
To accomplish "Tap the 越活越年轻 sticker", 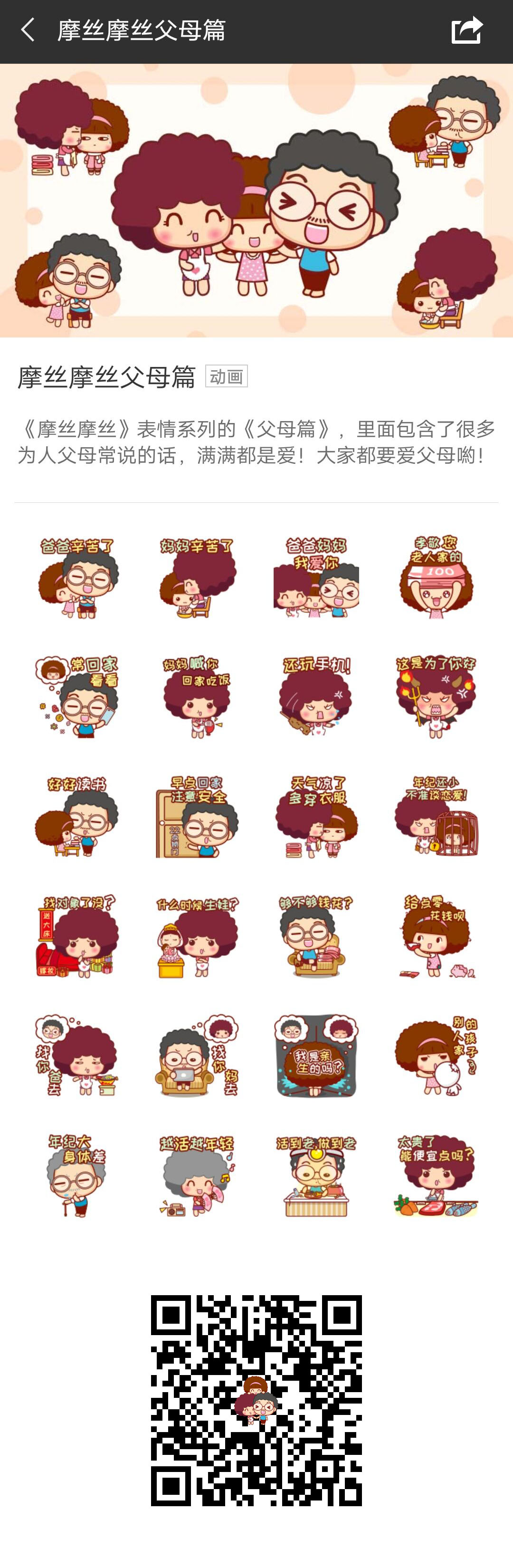I will click(197, 1175).
